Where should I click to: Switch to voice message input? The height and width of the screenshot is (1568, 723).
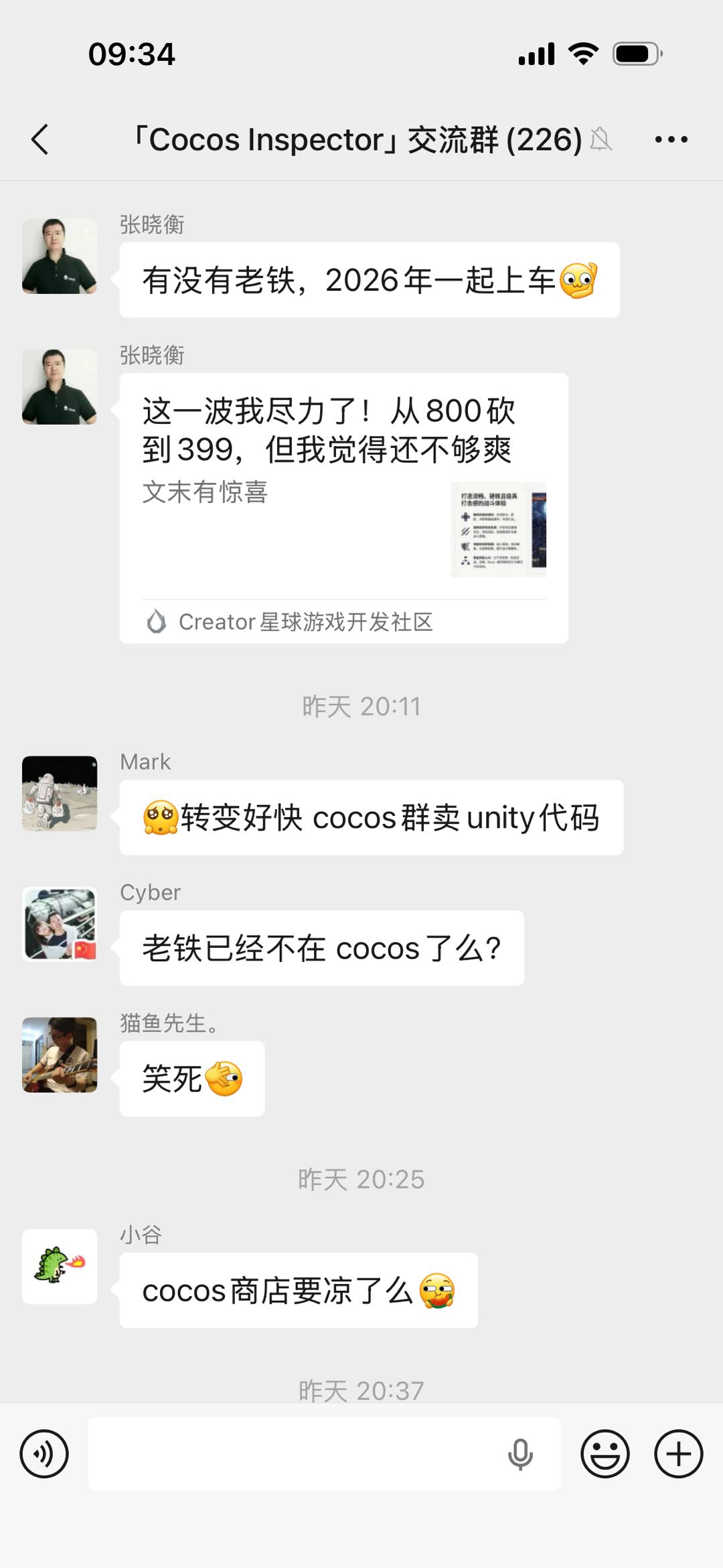pos(44,1453)
